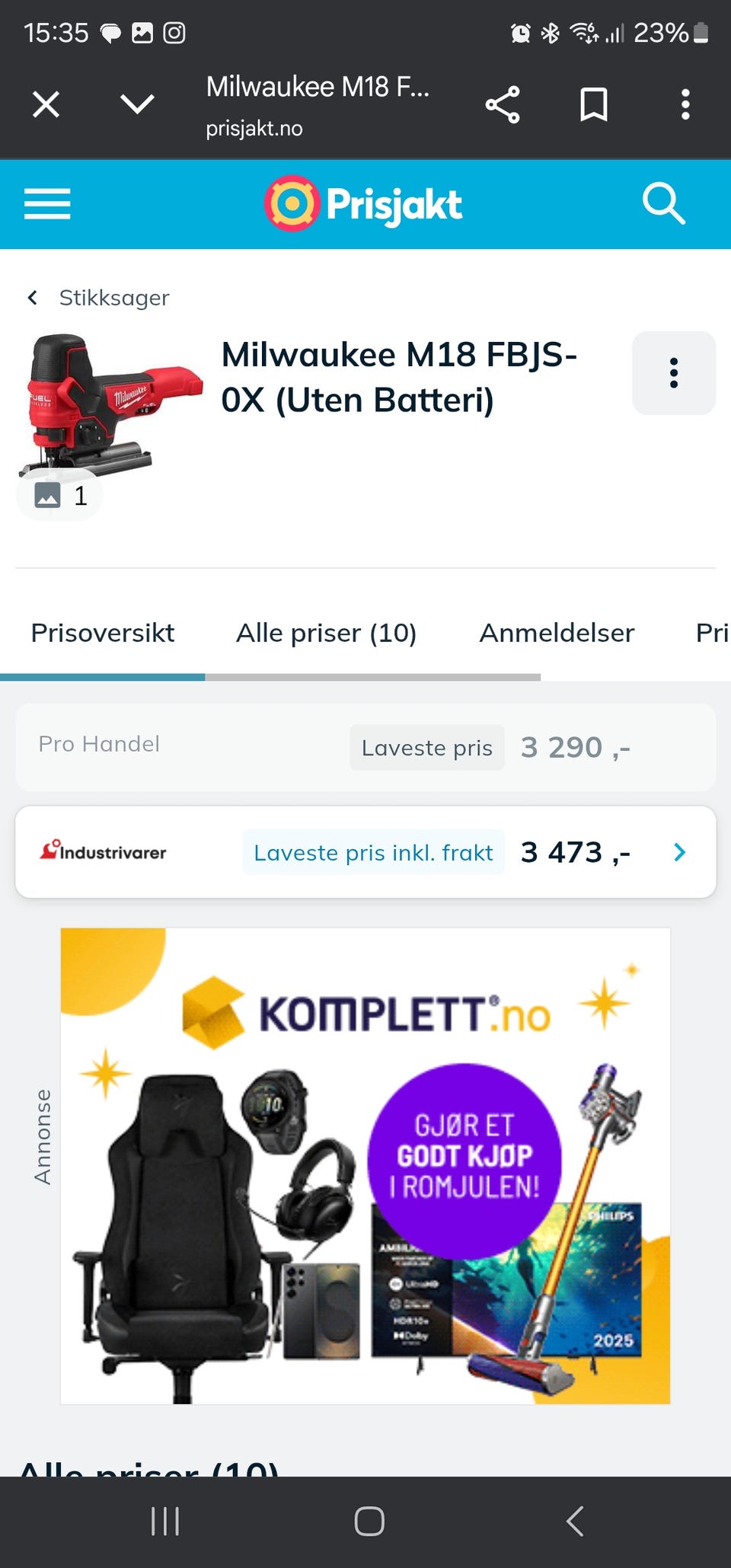The width and height of the screenshot is (731, 1568).
Task: Click the Laveste pris inkl. frakt label
Action: [373, 852]
